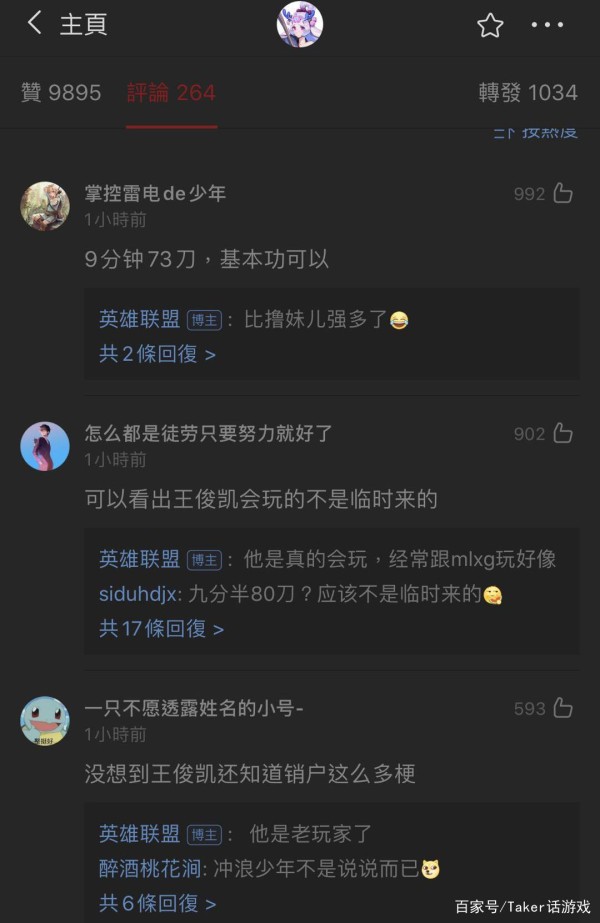The image size is (600, 923).
Task: Change comment sorting from 按熱度
Action: [x=536, y=132]
